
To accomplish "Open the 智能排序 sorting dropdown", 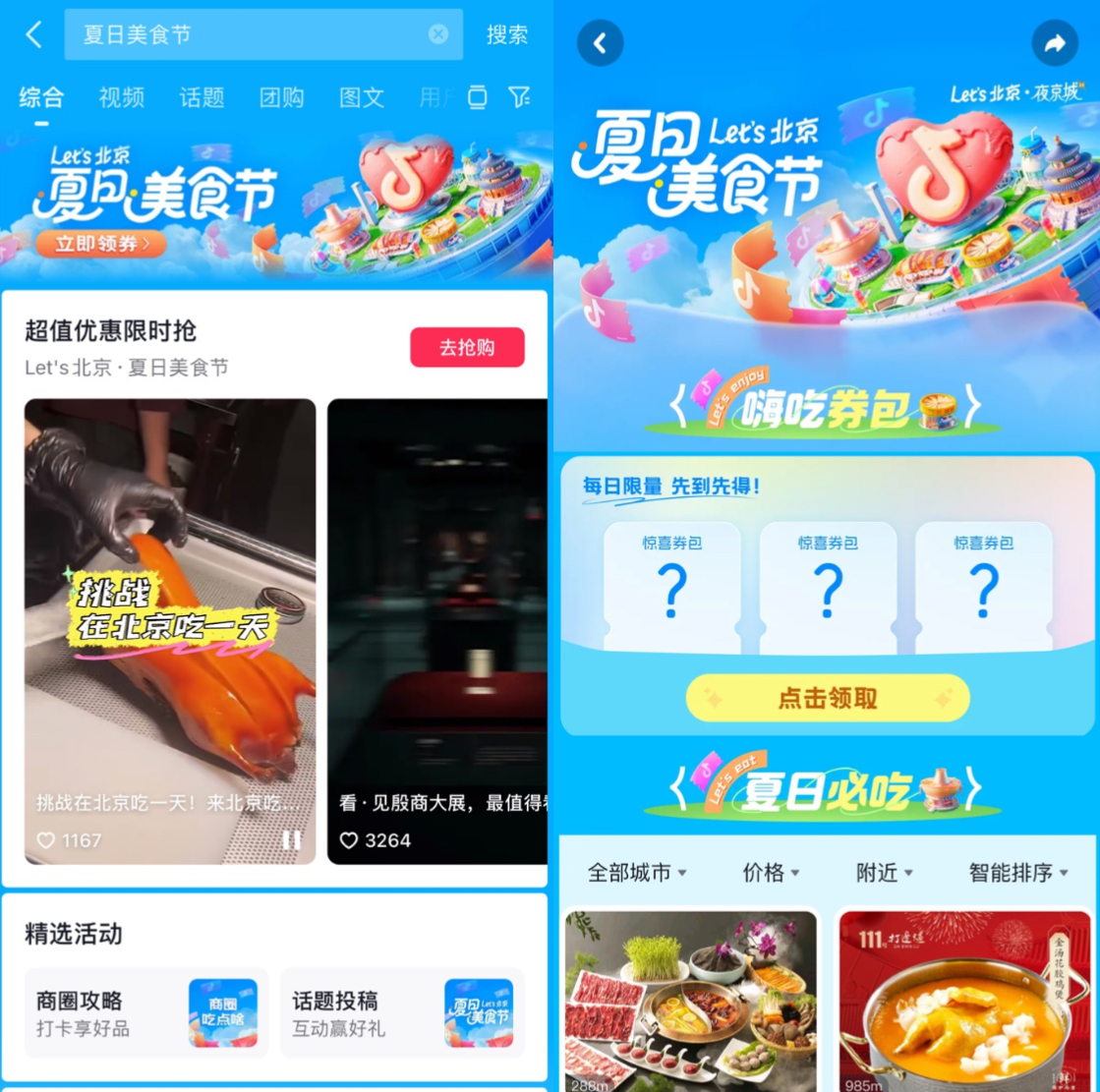I will tap(1017, 872).
